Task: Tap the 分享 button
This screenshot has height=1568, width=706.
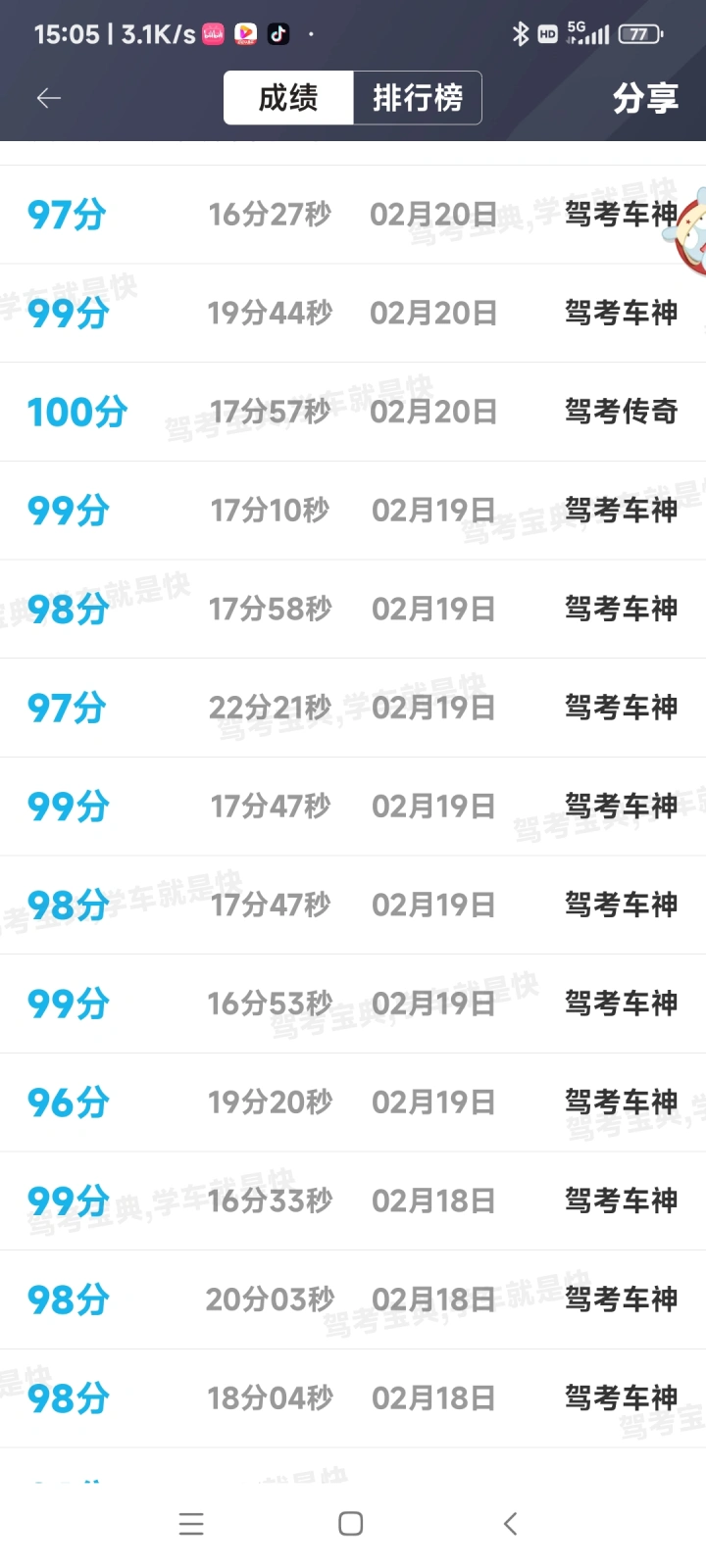Action: pos(645,98)
